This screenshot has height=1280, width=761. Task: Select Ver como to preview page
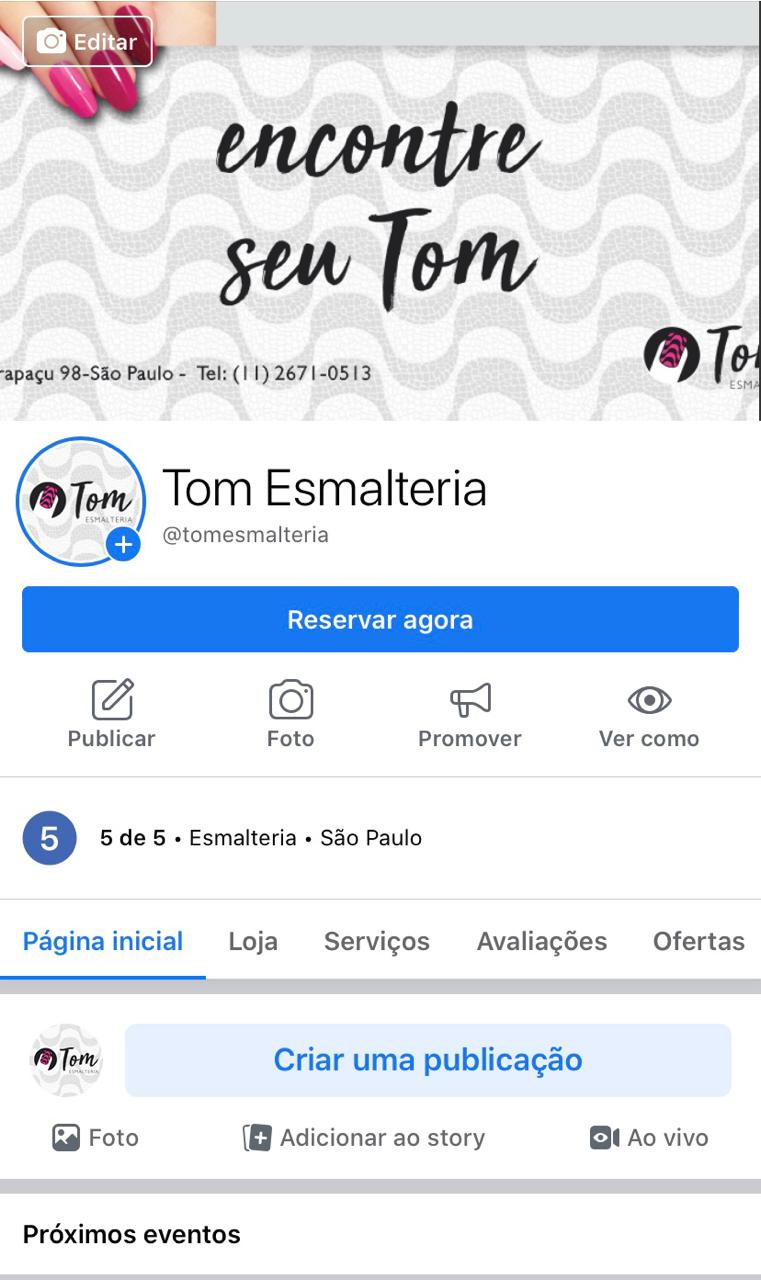pyautogui.click(x=649, y=715)
